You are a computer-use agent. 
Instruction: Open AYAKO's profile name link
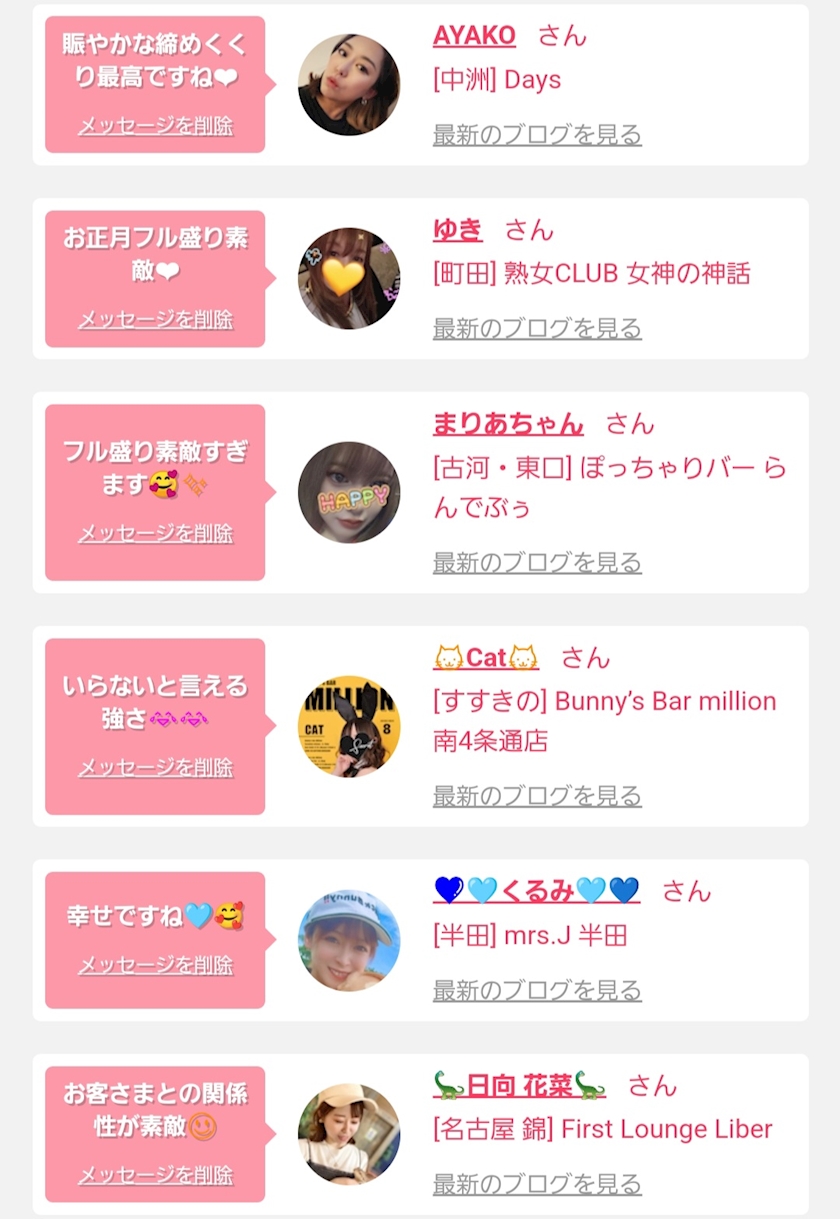click(x=474, y=36)
